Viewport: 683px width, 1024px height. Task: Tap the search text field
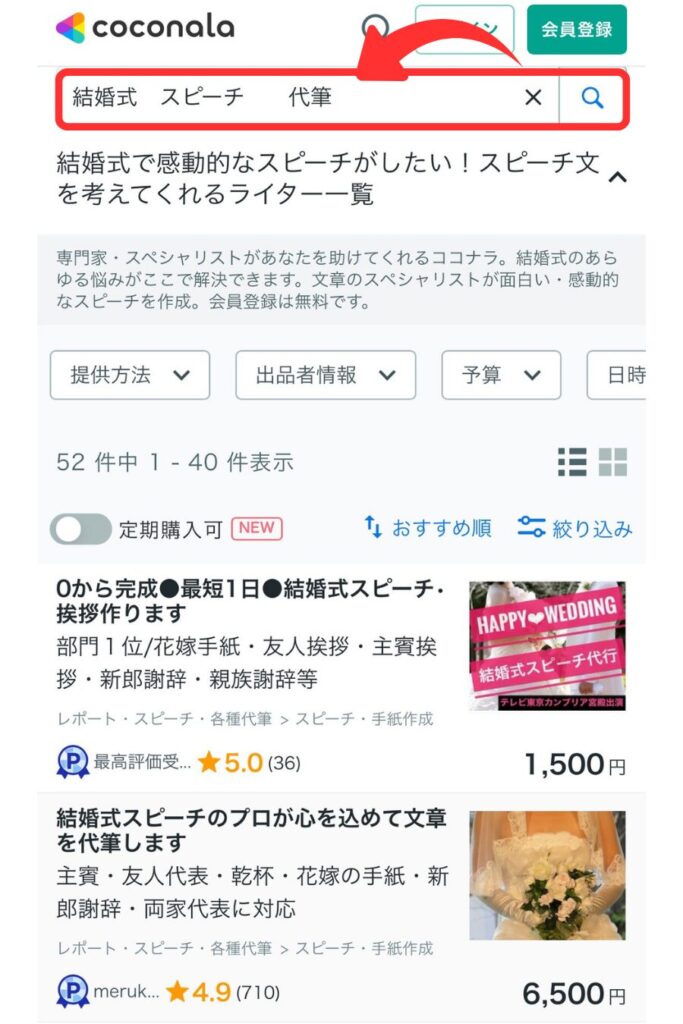[x=290, y=98]
